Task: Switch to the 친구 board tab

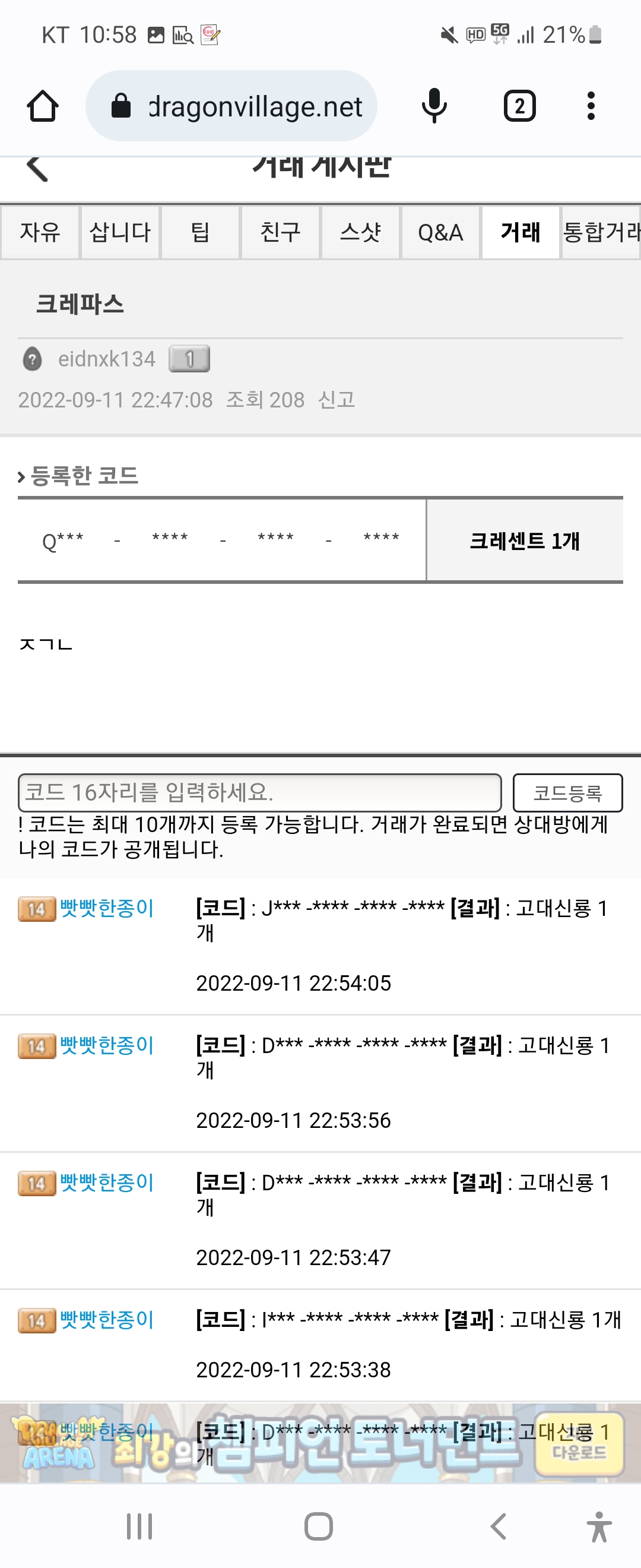Action: tap(280, 232)
